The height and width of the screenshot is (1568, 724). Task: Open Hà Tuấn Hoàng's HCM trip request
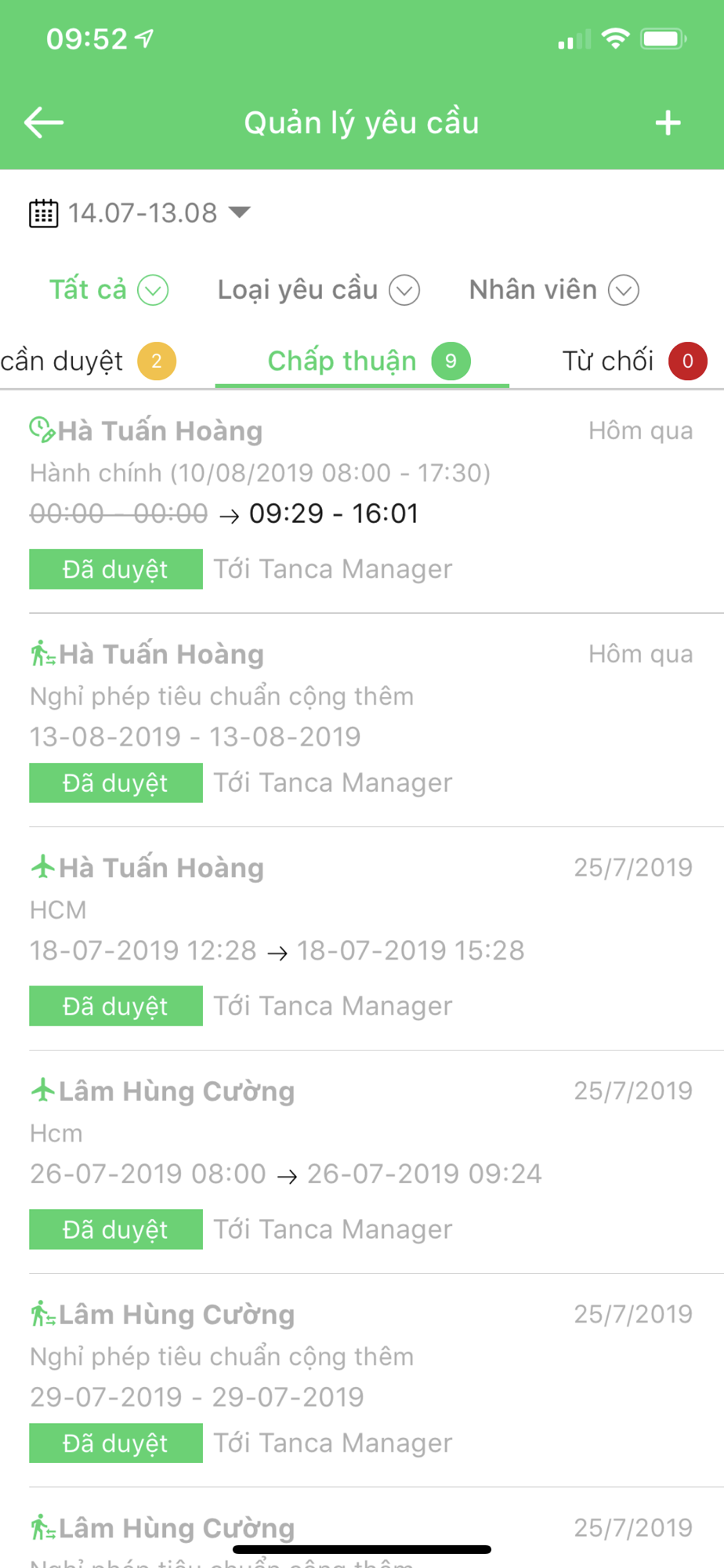pyautogui.click(x=362, y=939)
